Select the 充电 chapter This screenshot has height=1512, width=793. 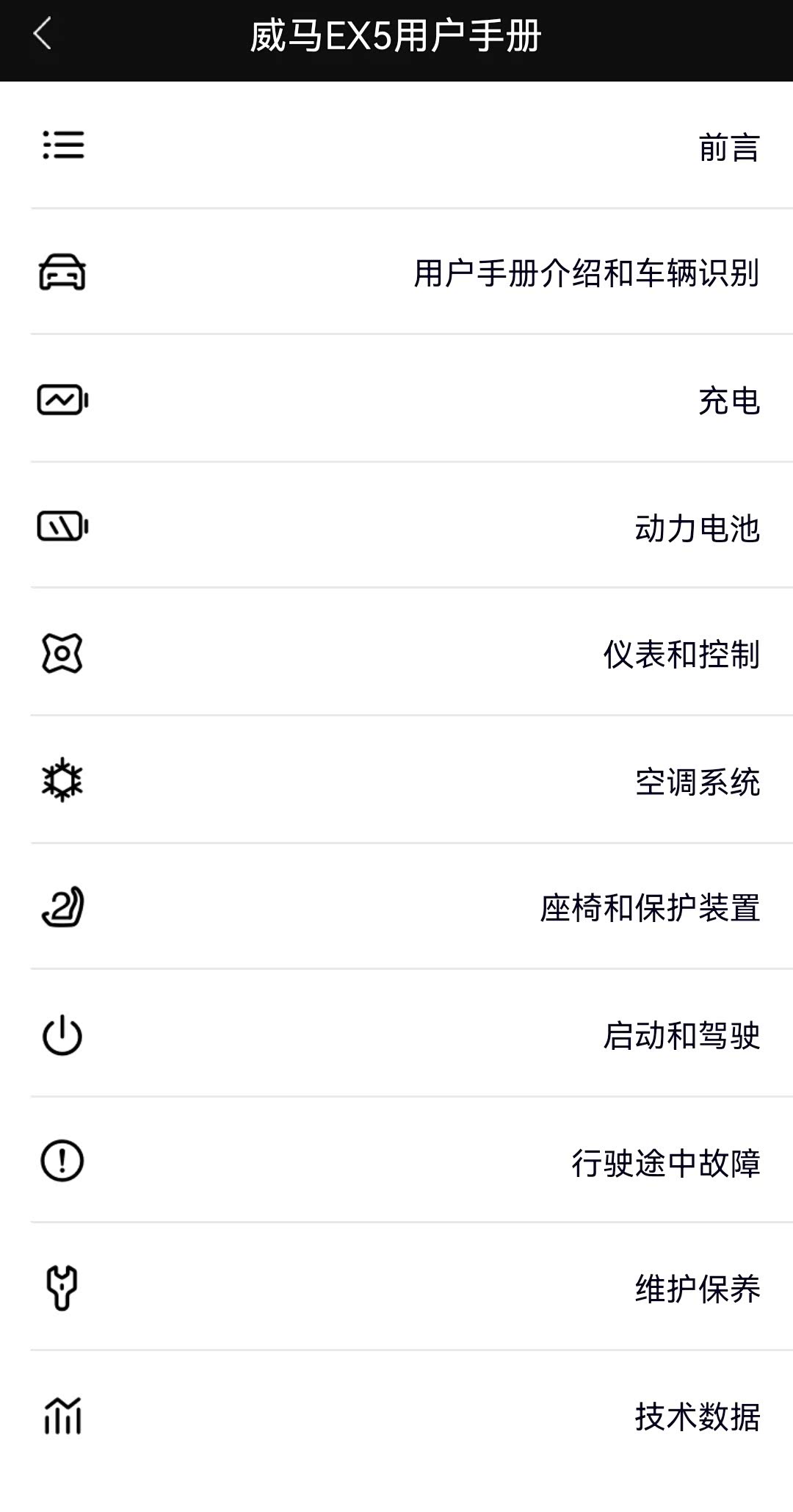(x=728, y=401)
